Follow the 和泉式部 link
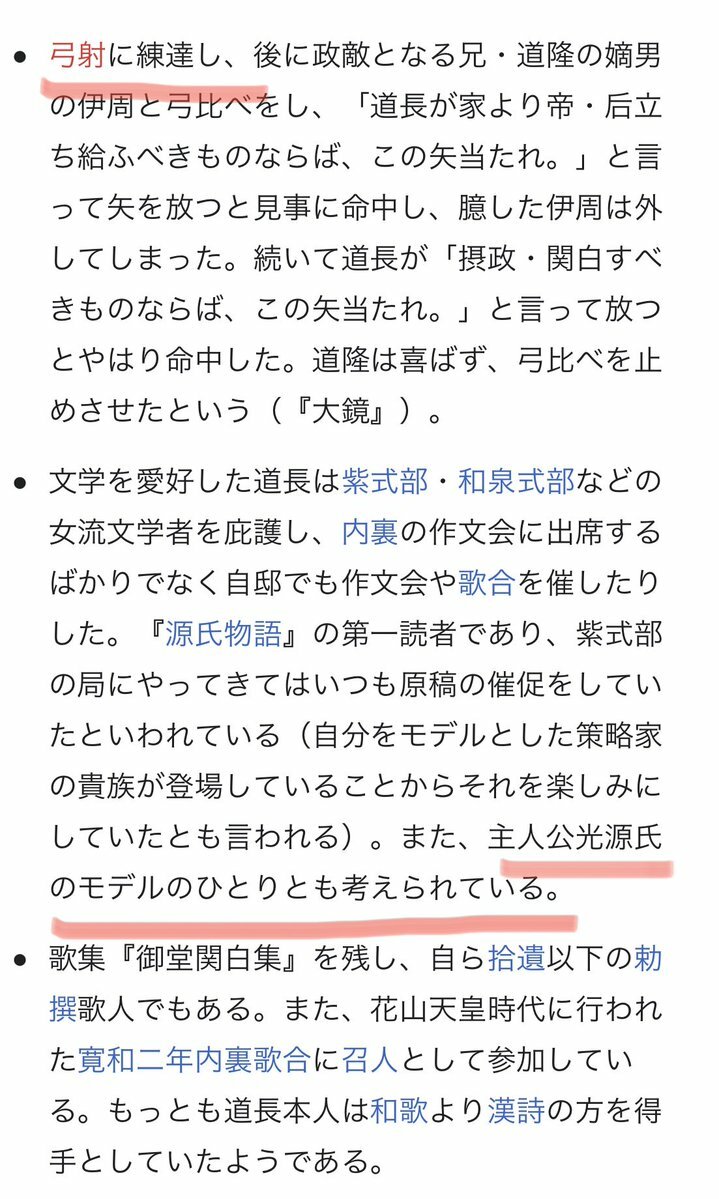Viewport: 719px width, 1199px height. point(516,482)
